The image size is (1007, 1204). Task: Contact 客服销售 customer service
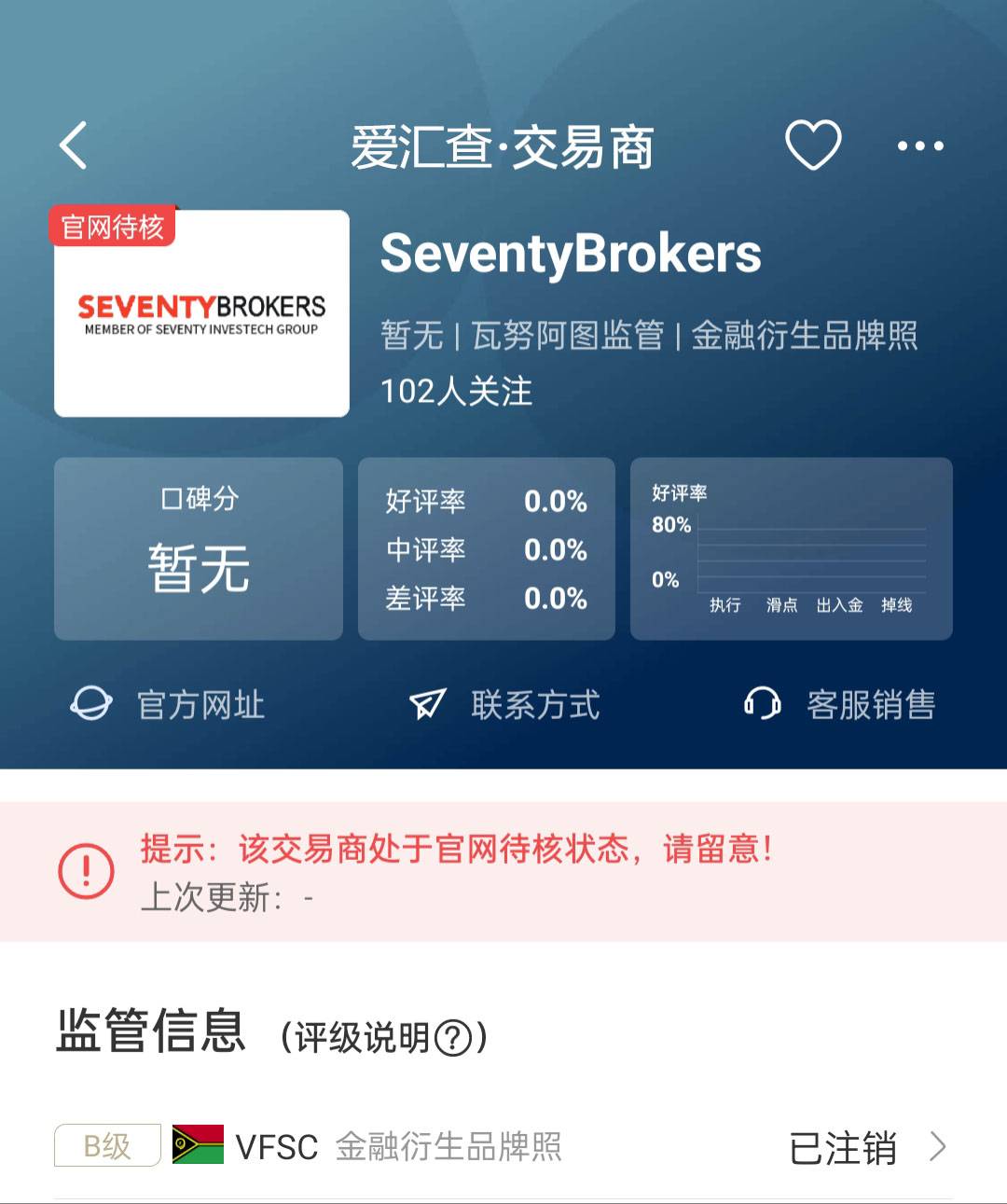click(839, 704)
